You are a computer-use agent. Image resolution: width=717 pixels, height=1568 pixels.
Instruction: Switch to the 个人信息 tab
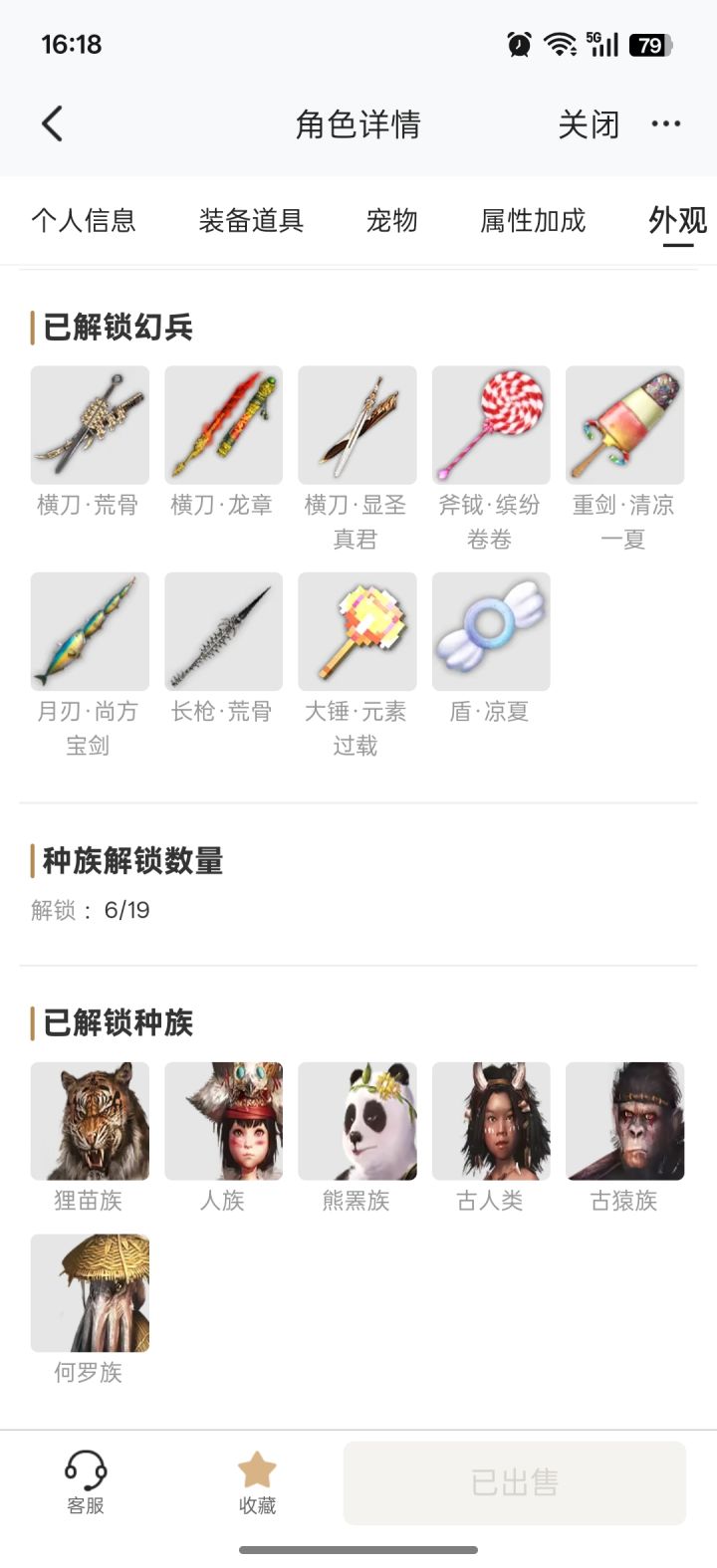(84, 220)
